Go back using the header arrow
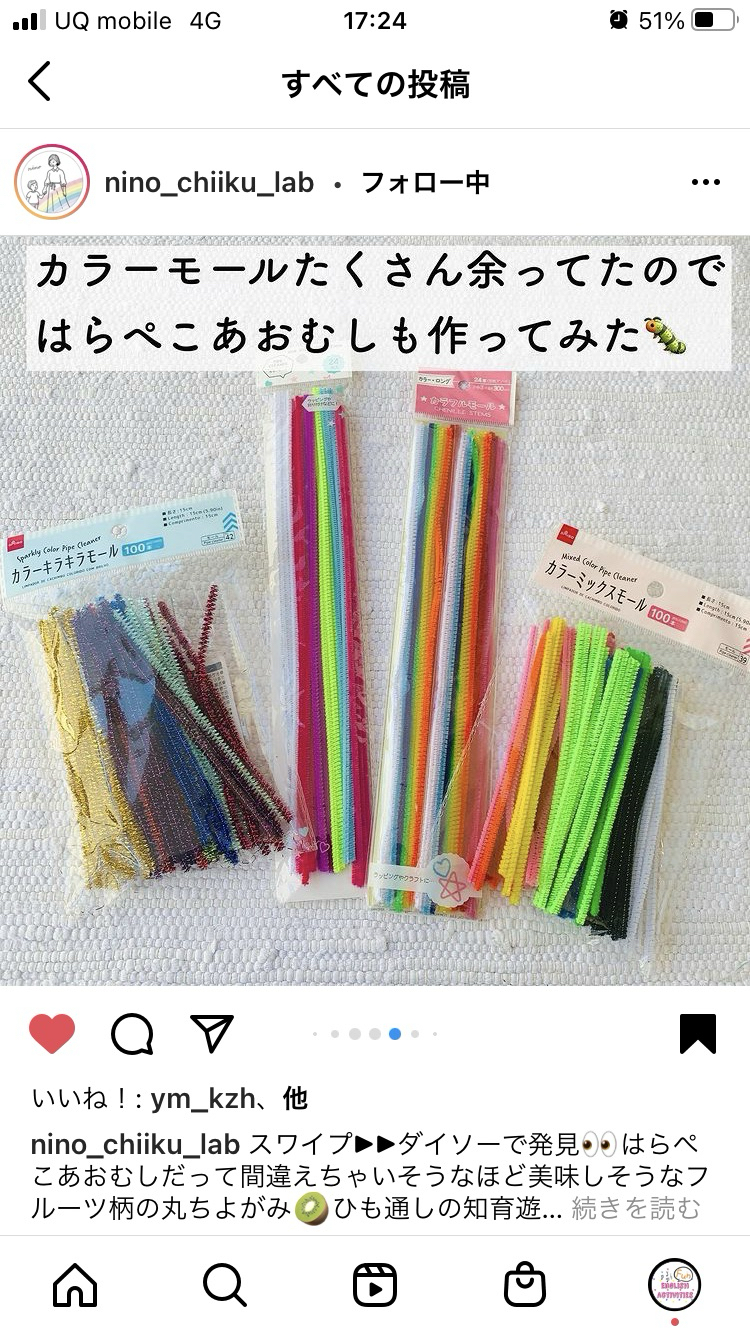Viewport: 750px width, 1334px height. (39, 82)
